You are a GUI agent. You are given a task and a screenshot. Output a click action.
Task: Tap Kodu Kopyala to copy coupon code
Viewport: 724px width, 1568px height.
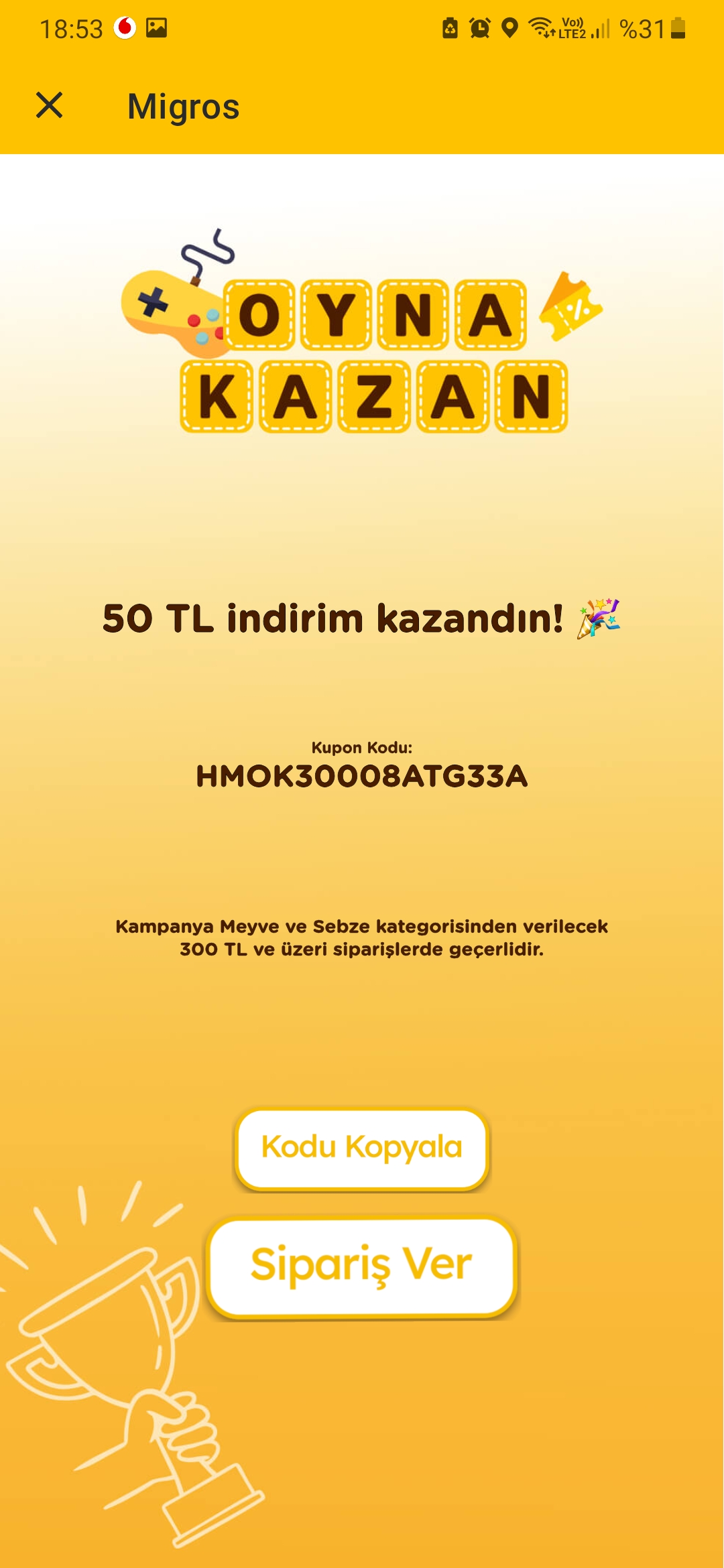pyautogui.click(x=362, y=1149)
